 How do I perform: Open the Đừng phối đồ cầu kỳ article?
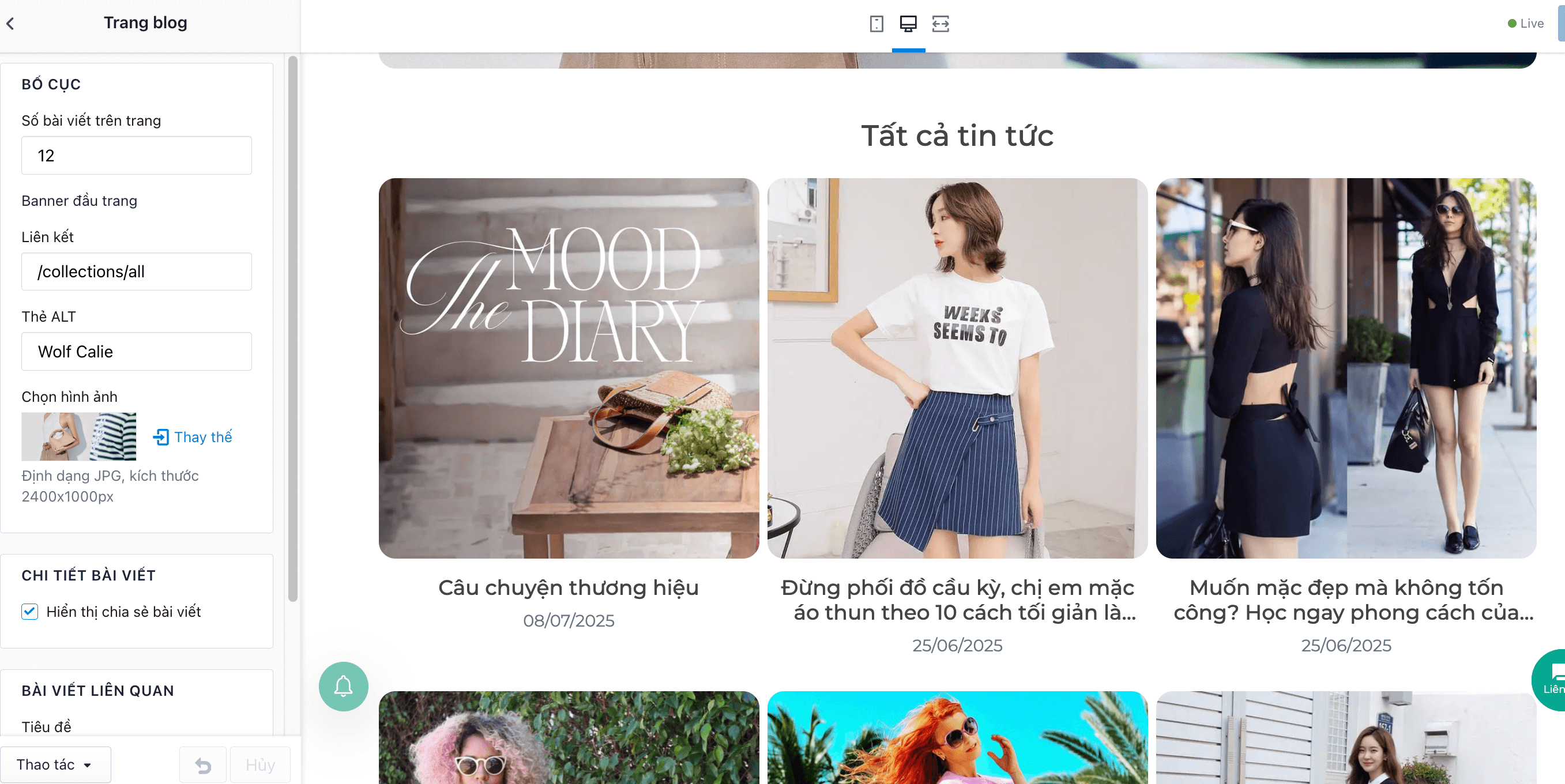pos(957,600)
